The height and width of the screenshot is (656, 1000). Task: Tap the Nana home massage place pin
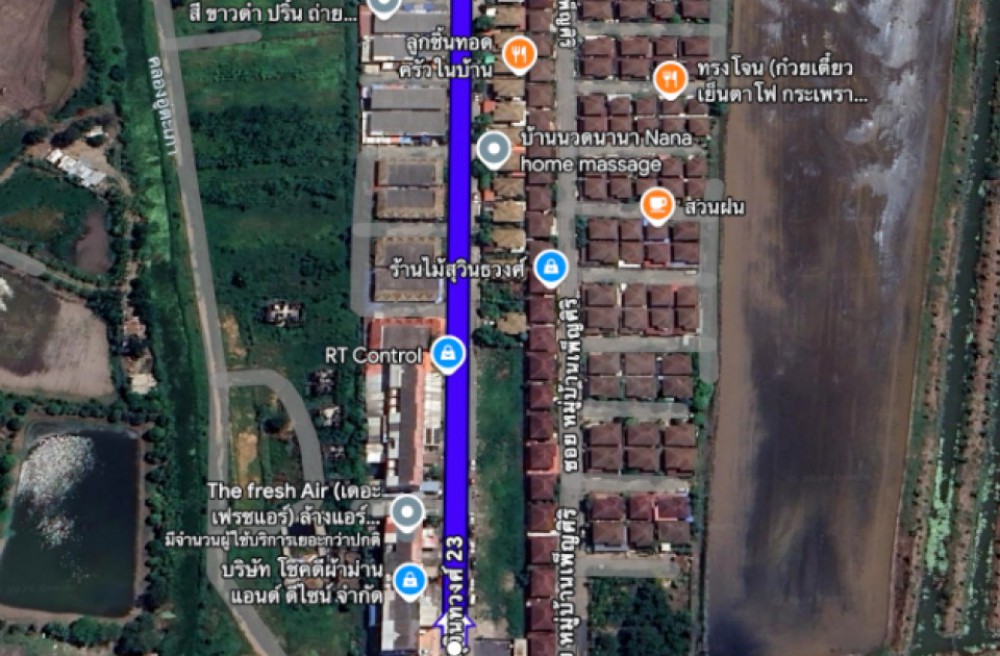[x=494, y=149]
